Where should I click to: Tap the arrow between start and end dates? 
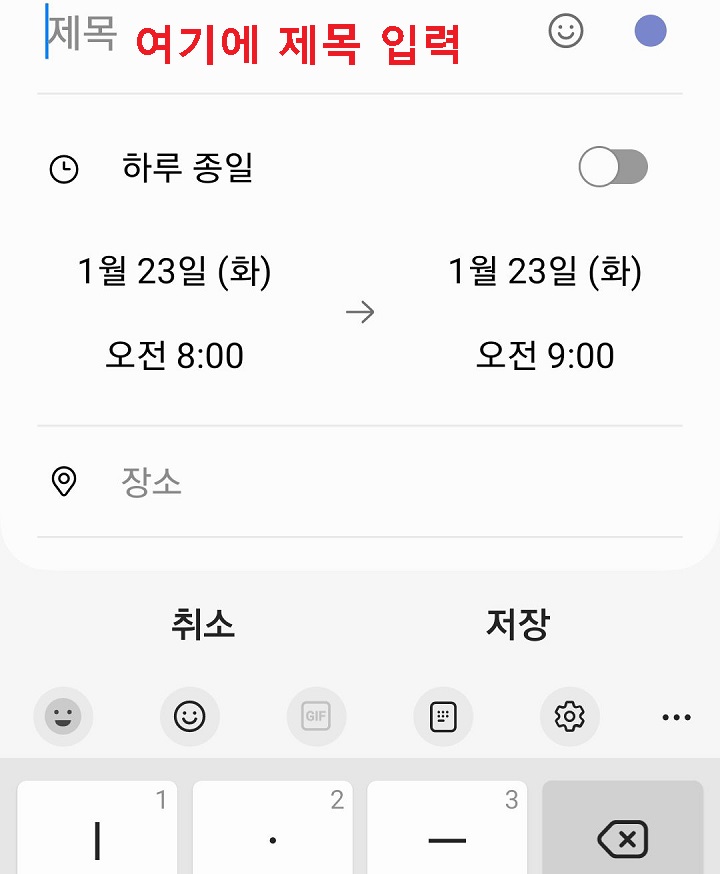point(360,312)
